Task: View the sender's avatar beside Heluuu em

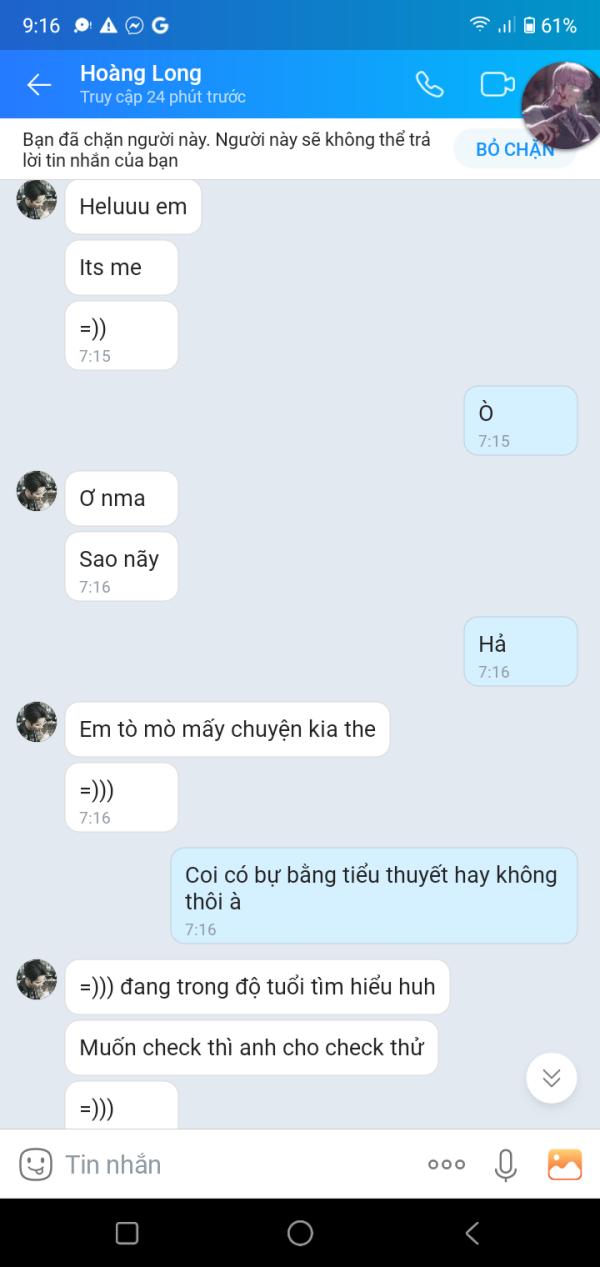Action: [37, 200]
